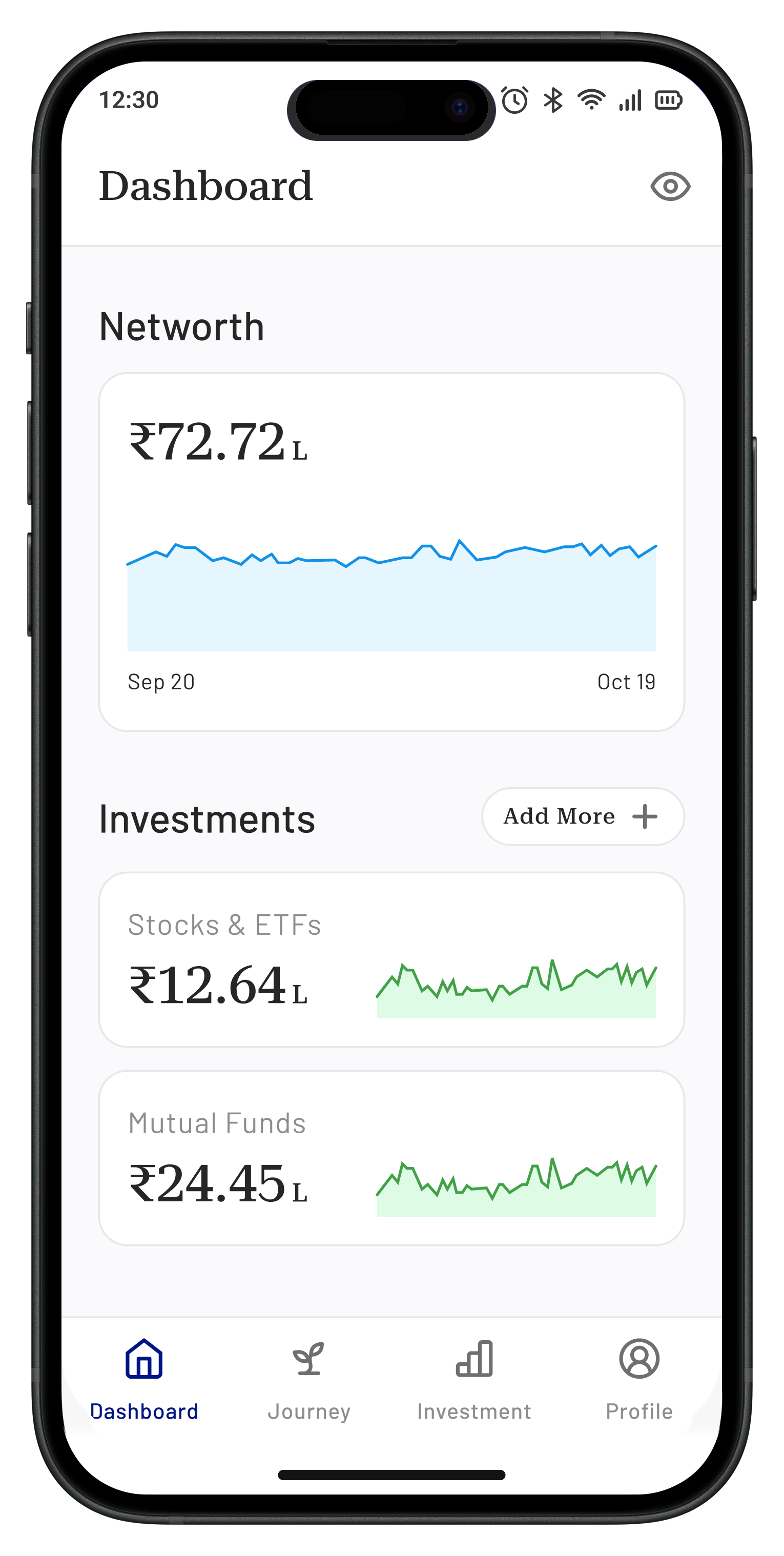
Task: Toggle balance visibility with the eye icon
Action: [670, 186]
